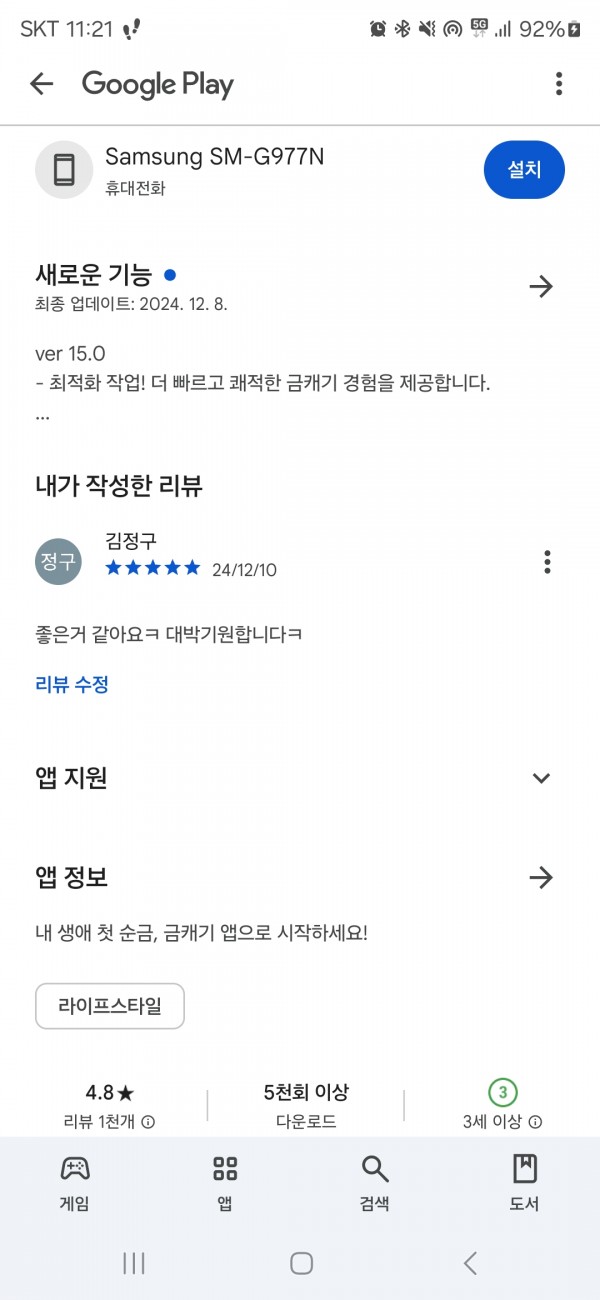
Task: Switch to the 도서 tab
Action: tap(524, 1182)
